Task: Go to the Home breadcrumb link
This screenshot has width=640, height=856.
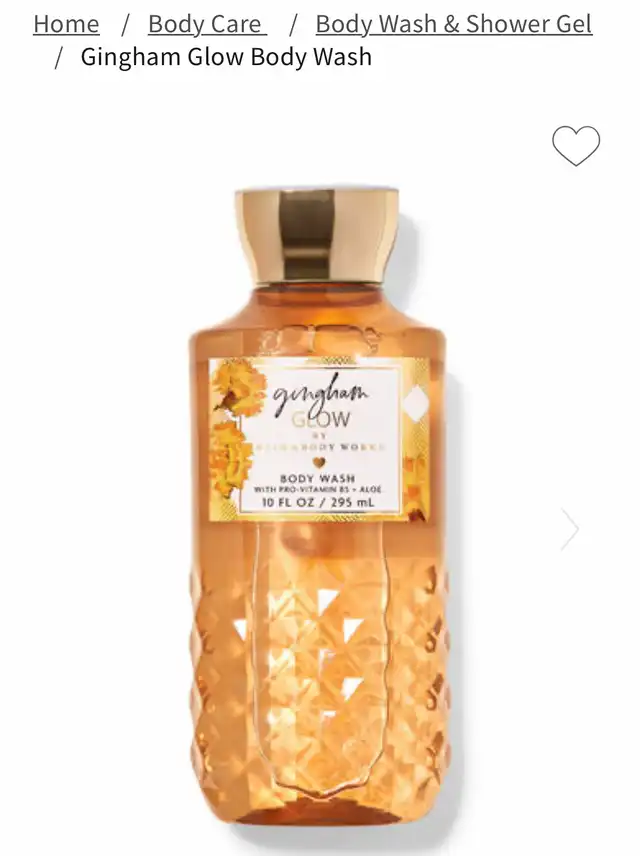Action: click(66, 23)
